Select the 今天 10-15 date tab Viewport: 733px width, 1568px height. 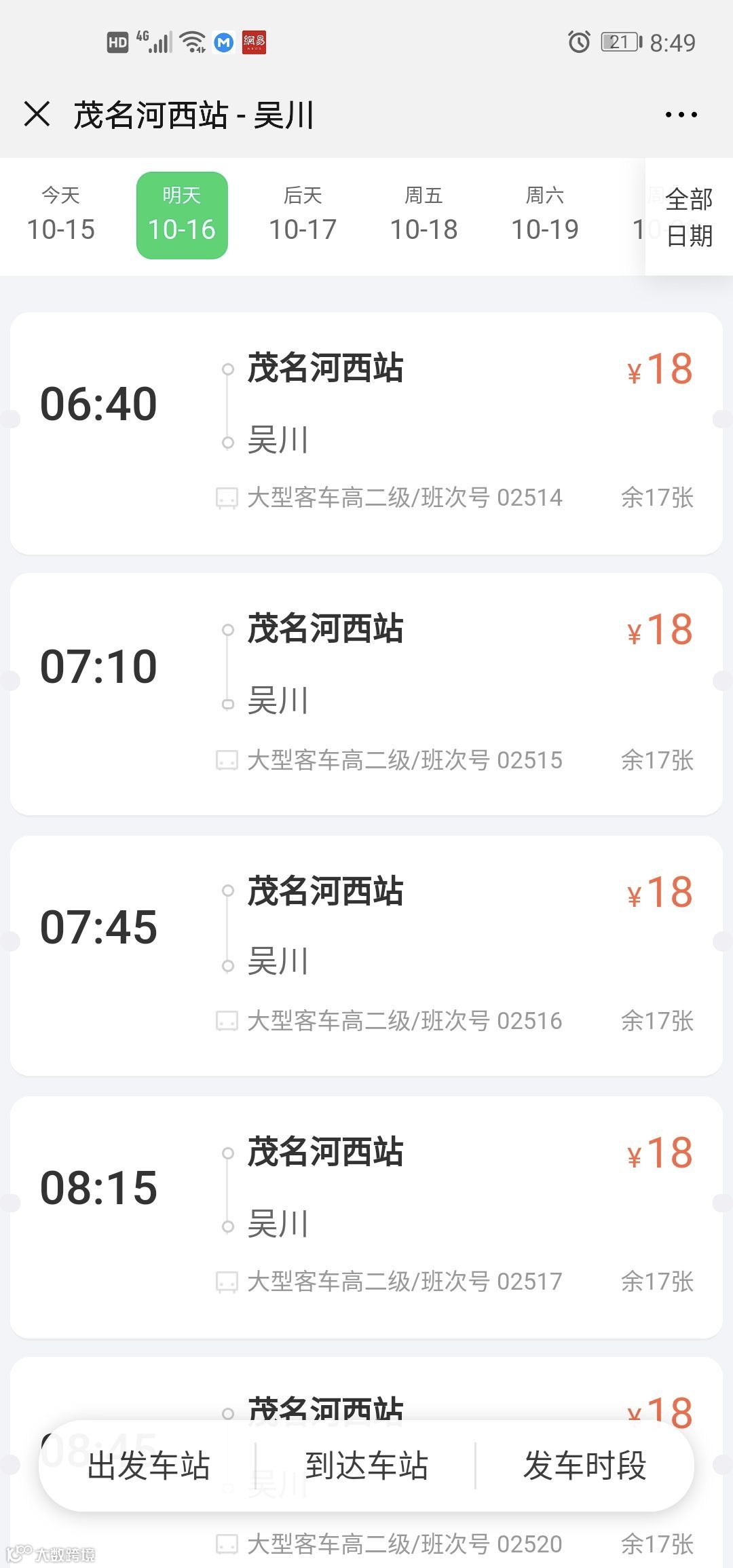61,215
